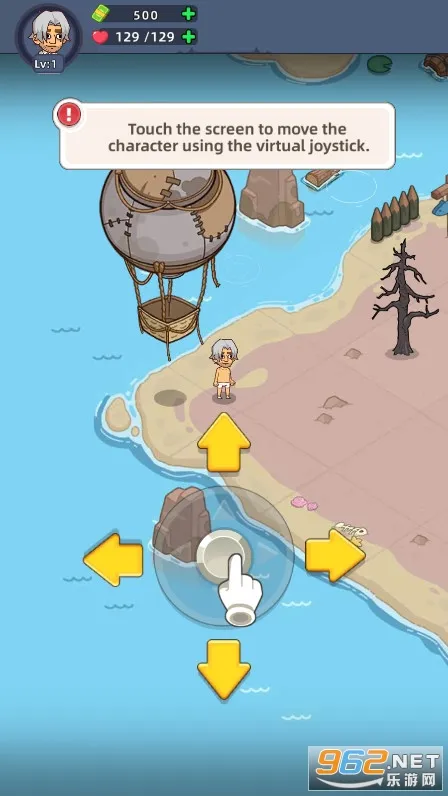Add more cash with the plus button
This screenshot has height=796, width=448.
[x=188, y=14]
